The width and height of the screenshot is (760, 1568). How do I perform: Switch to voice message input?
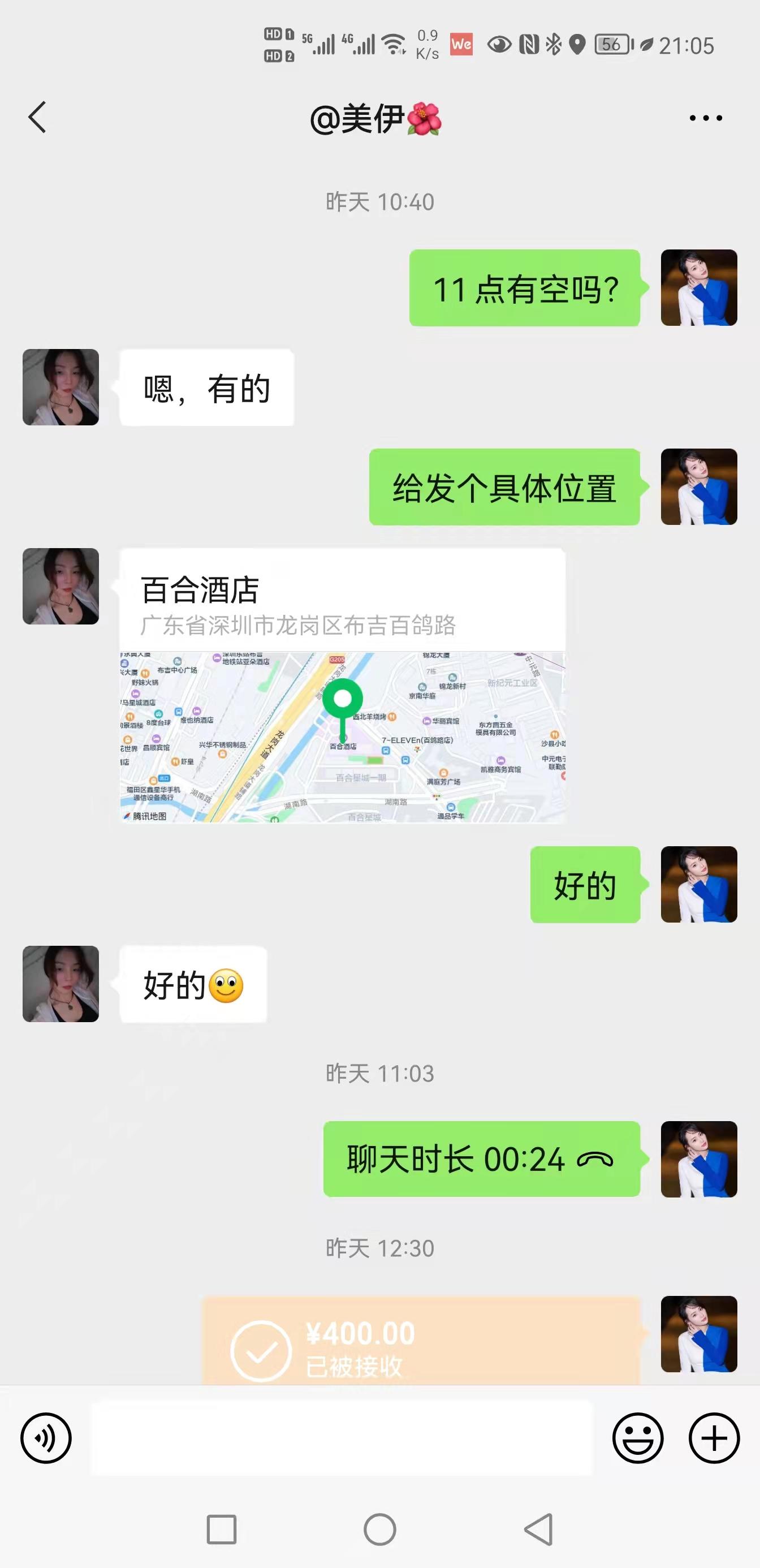[x=46, y=1438]
